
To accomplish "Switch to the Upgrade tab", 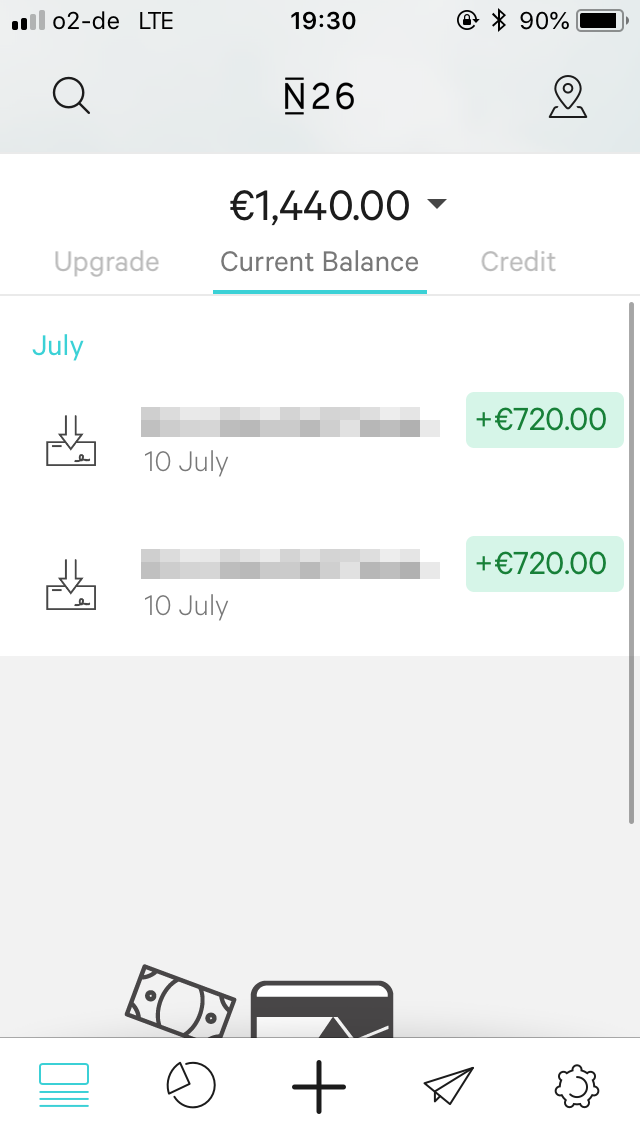I will 107,262.
